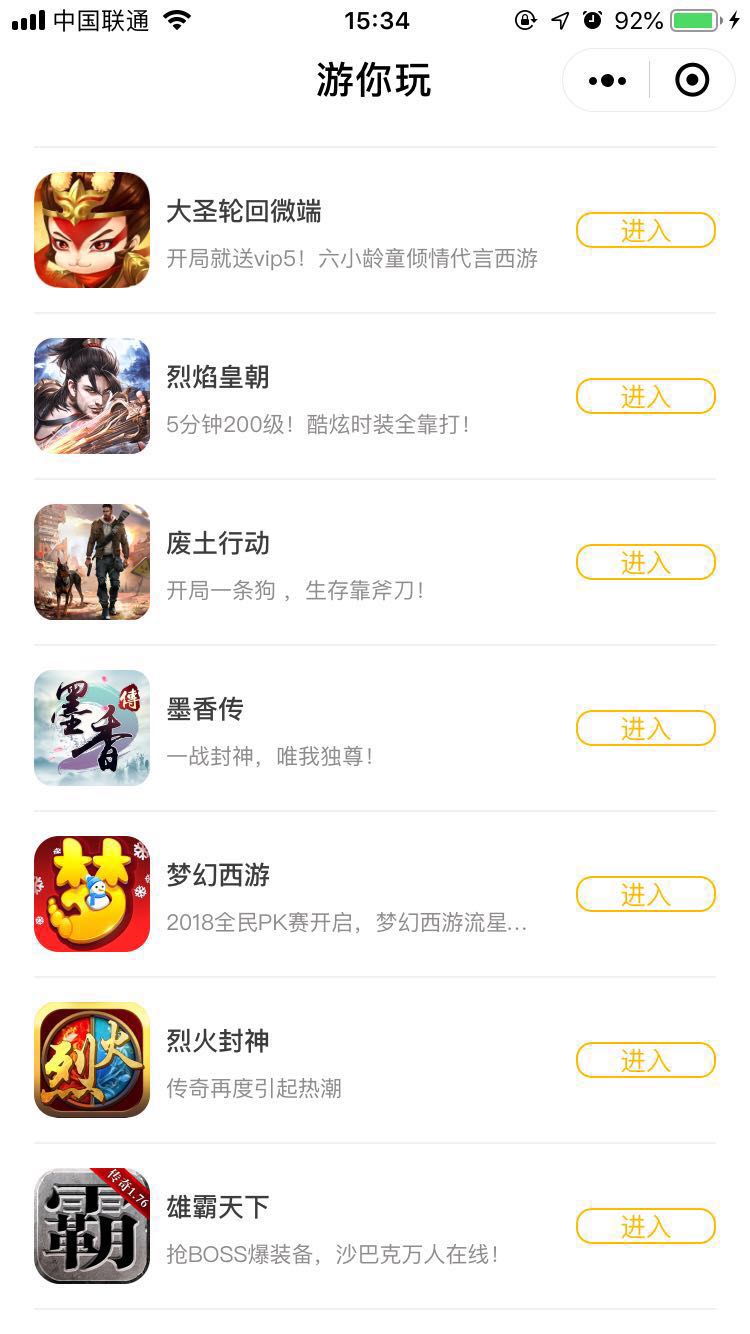
Task: Tap the 废土行动 game icon
Action: (x=92, y=562)
